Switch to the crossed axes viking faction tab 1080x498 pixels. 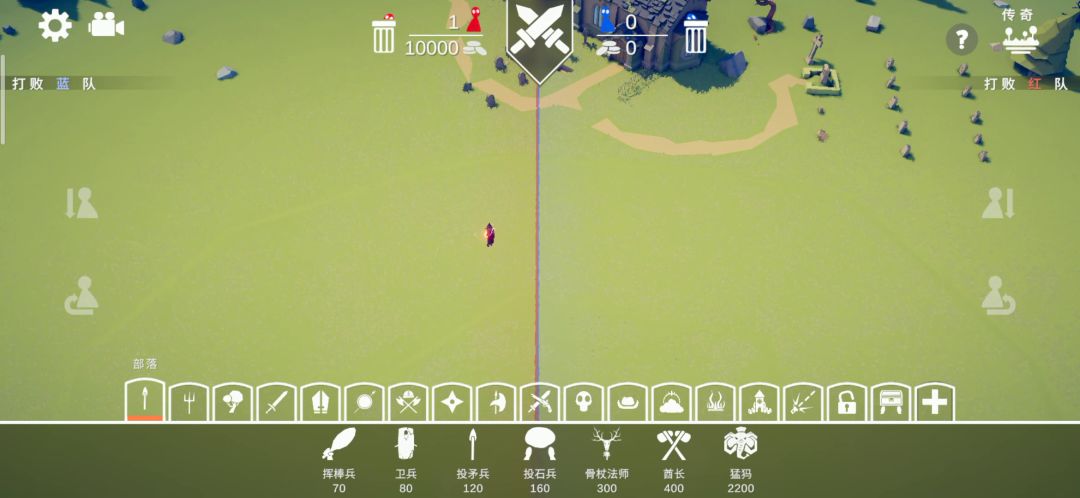click(408, 403)
